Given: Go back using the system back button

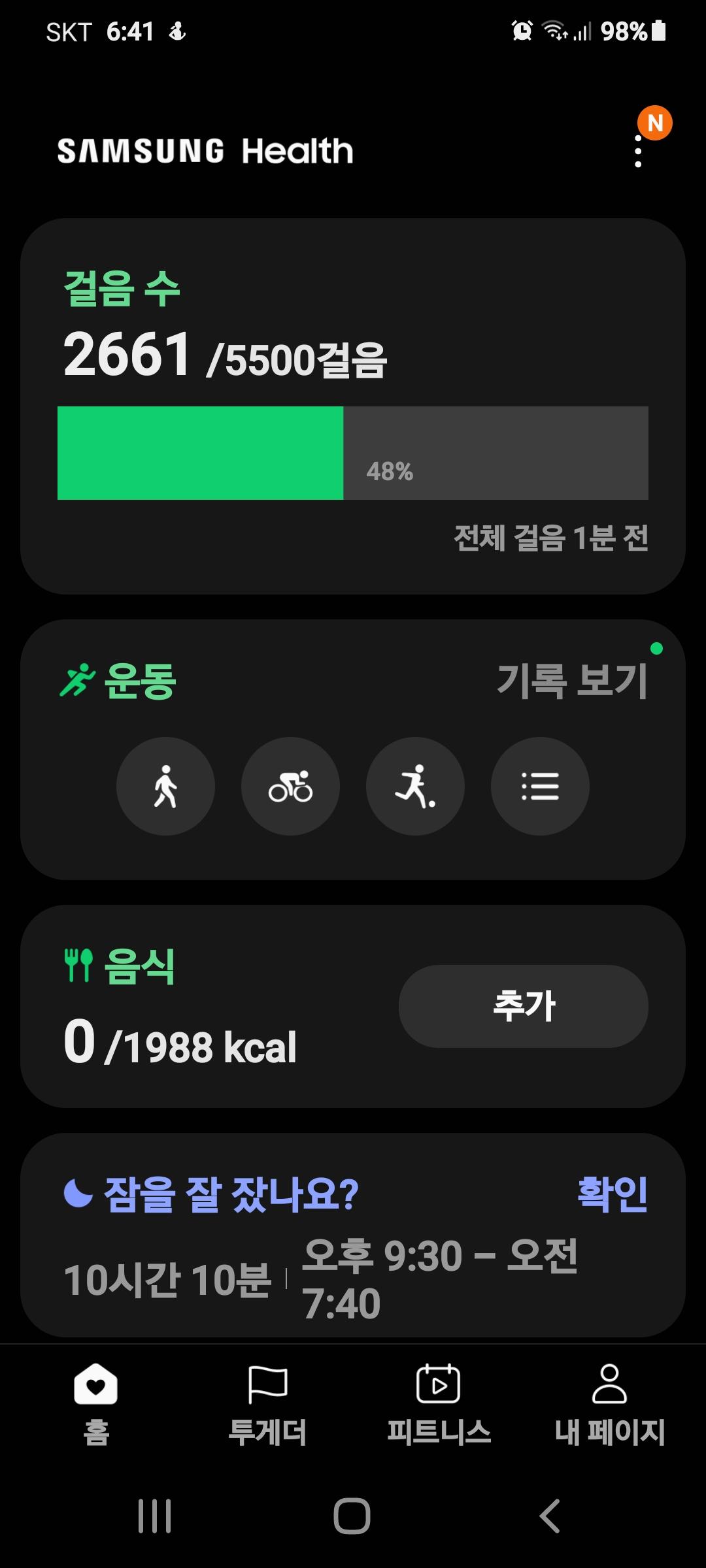Looking at the screenshot, I should 549,1516.
